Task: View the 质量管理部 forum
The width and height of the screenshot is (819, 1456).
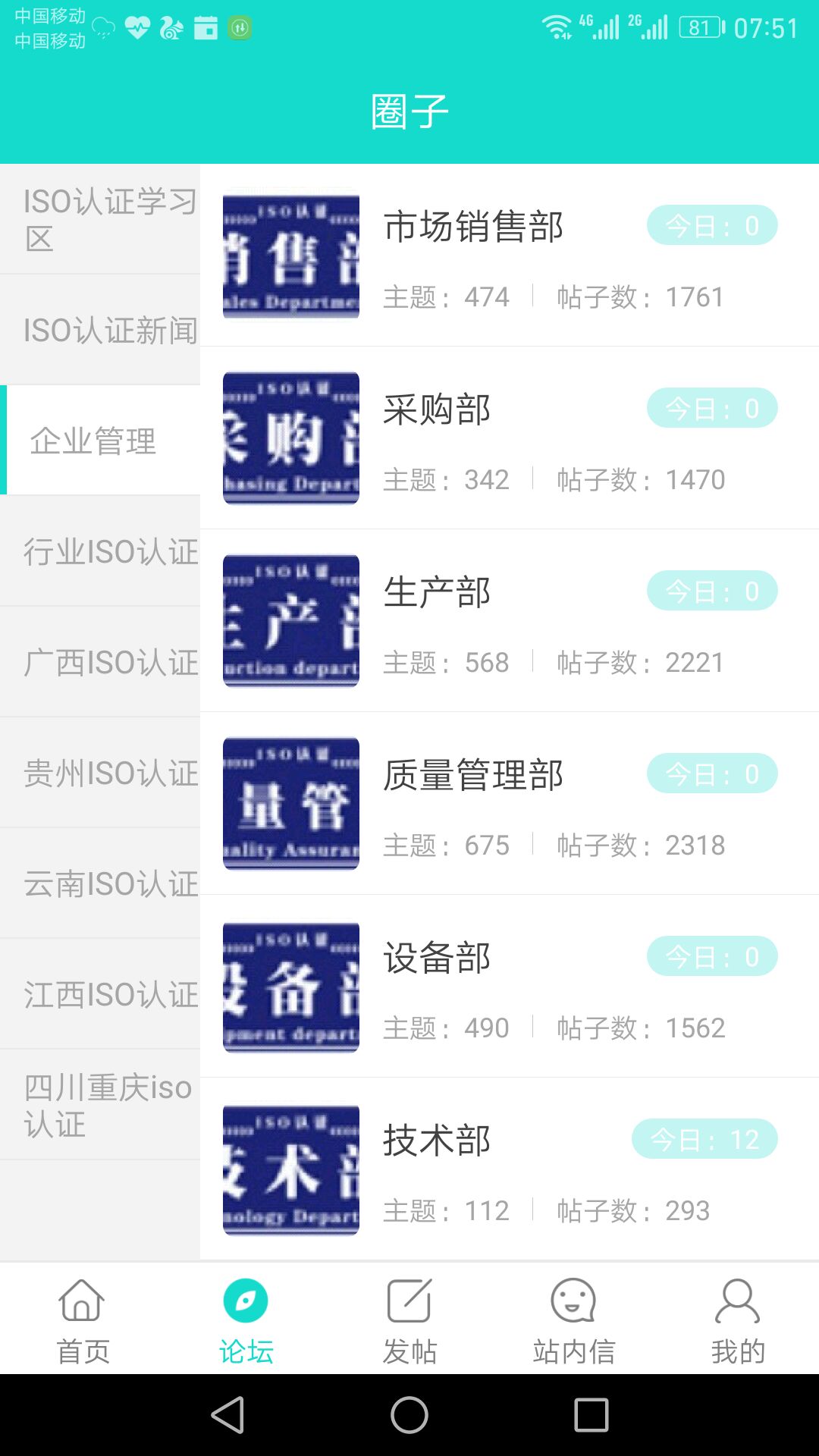Action: (x=508, y=804)
